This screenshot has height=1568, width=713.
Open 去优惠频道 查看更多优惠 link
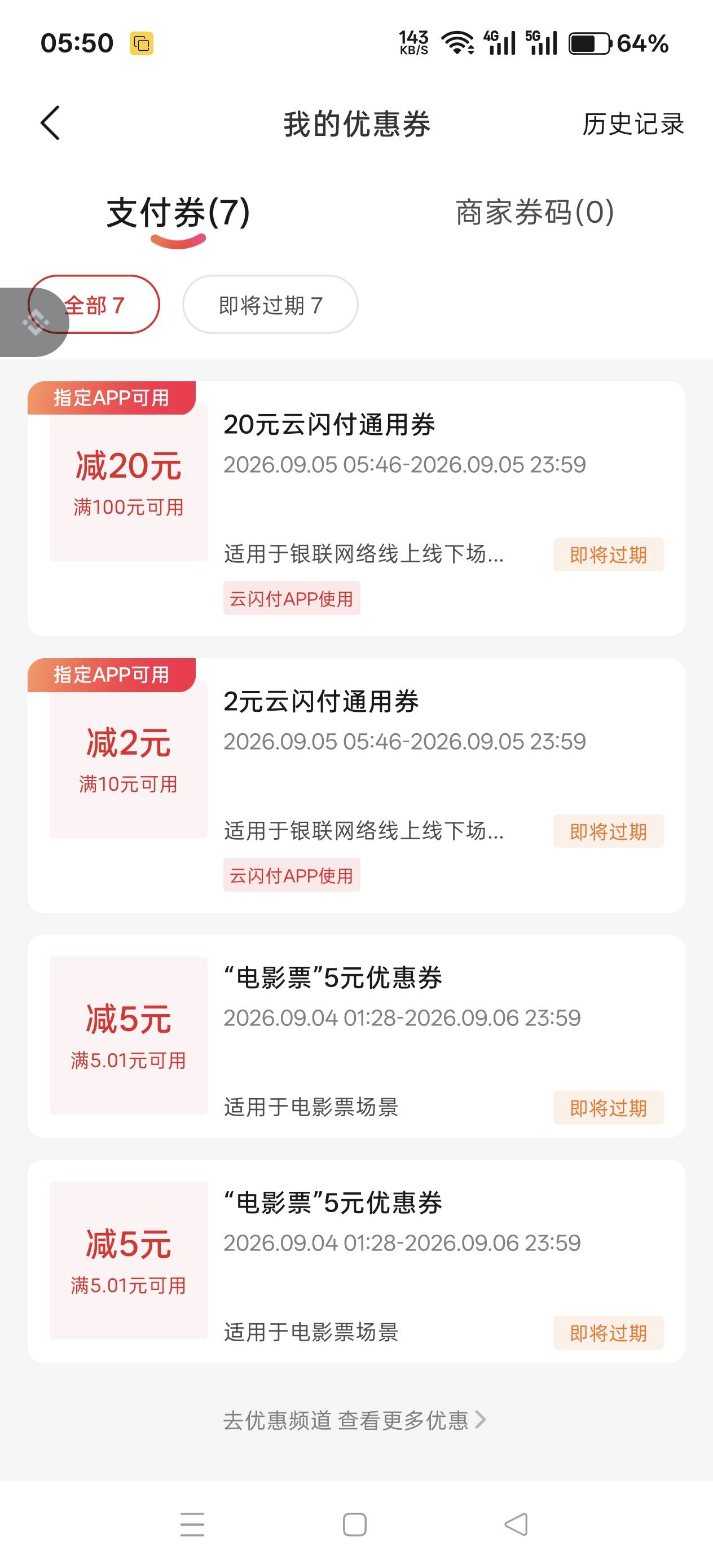click(354, 1420)
